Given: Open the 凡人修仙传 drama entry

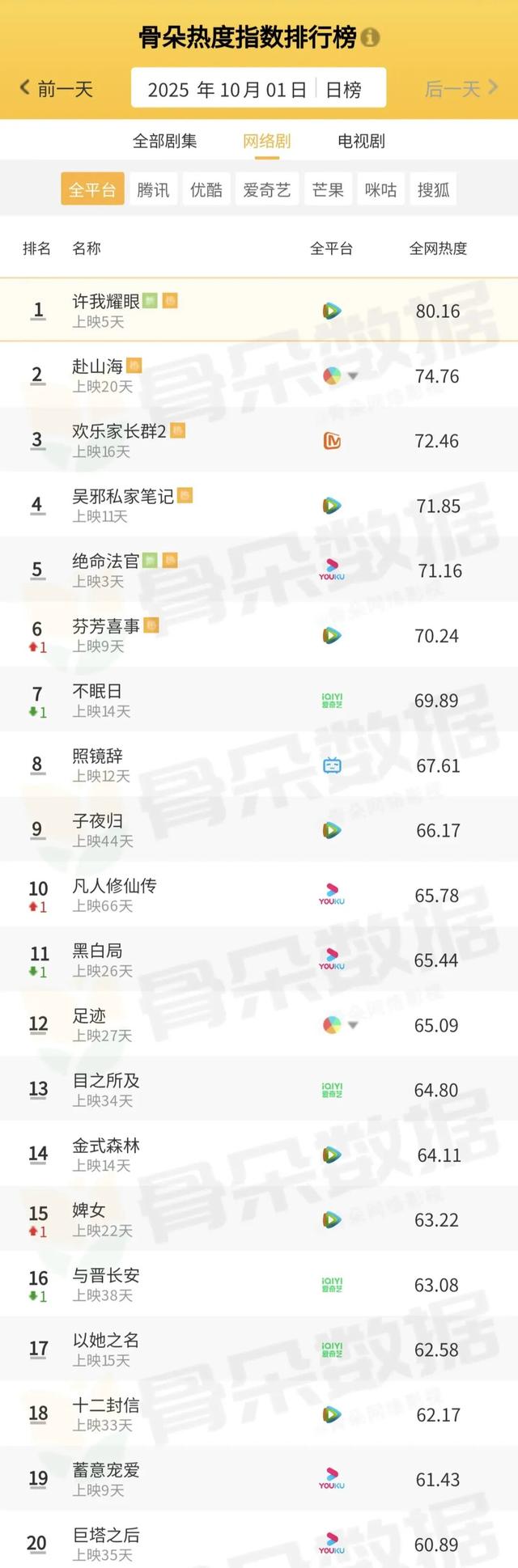Looking at the screenshot, I should [x=114, y=886].
